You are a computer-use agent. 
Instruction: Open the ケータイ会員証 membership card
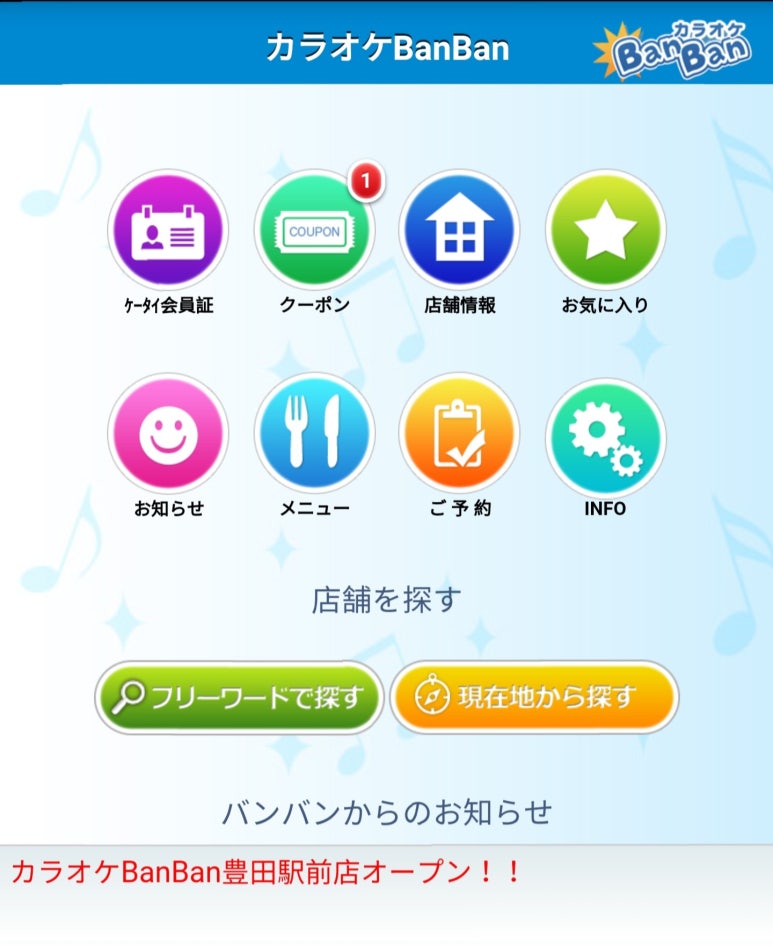(167, 231)
